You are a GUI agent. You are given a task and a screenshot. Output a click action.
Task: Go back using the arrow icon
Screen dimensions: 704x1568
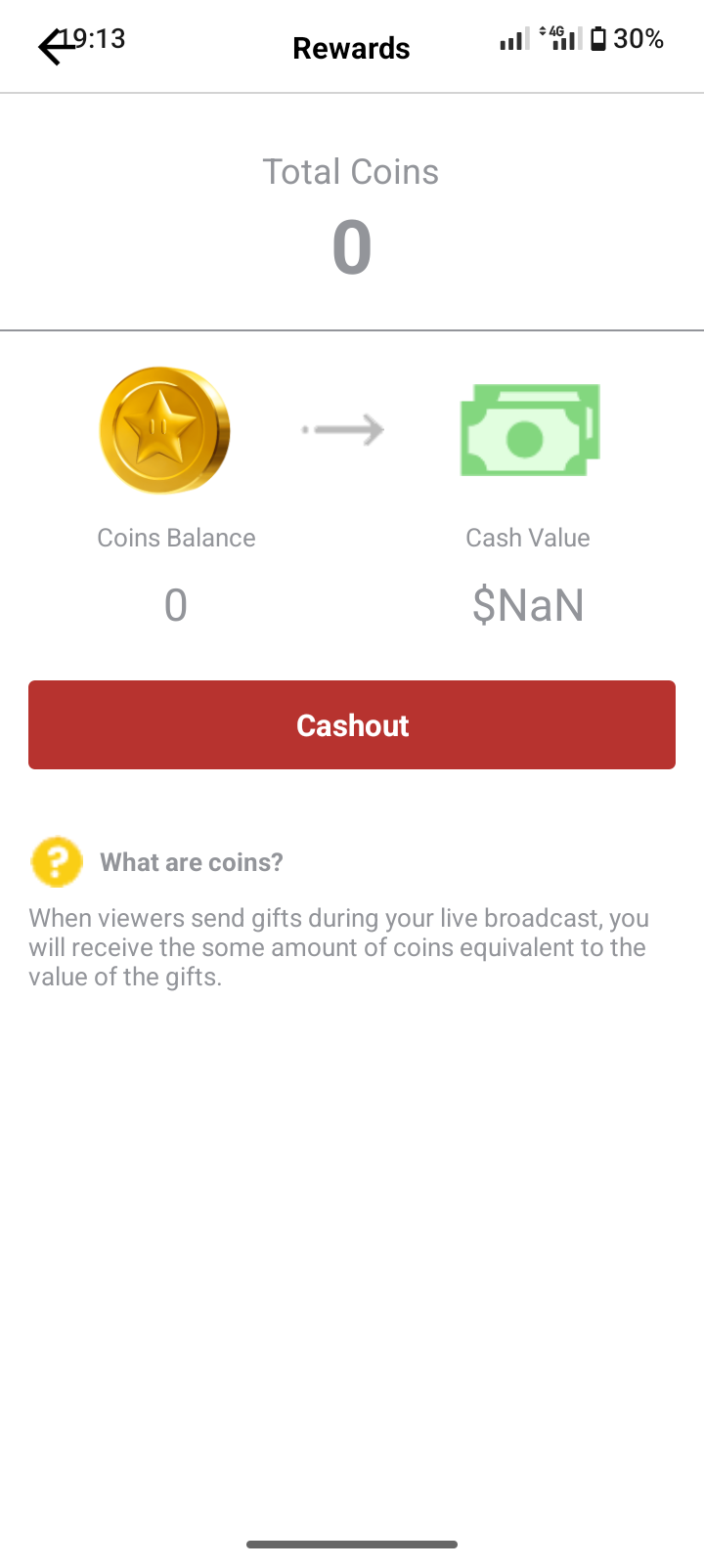point(55,47)
